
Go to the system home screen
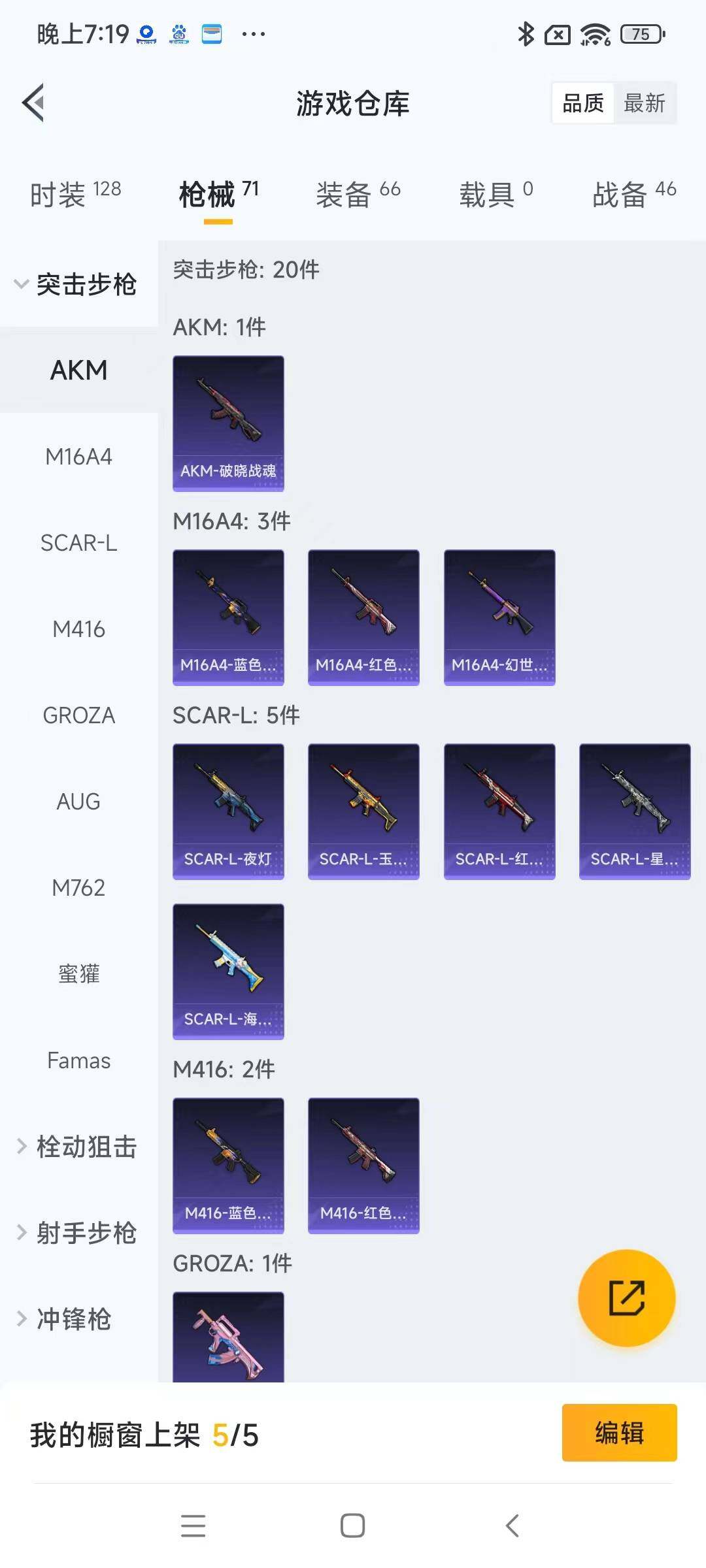(x=352, y=1526)
